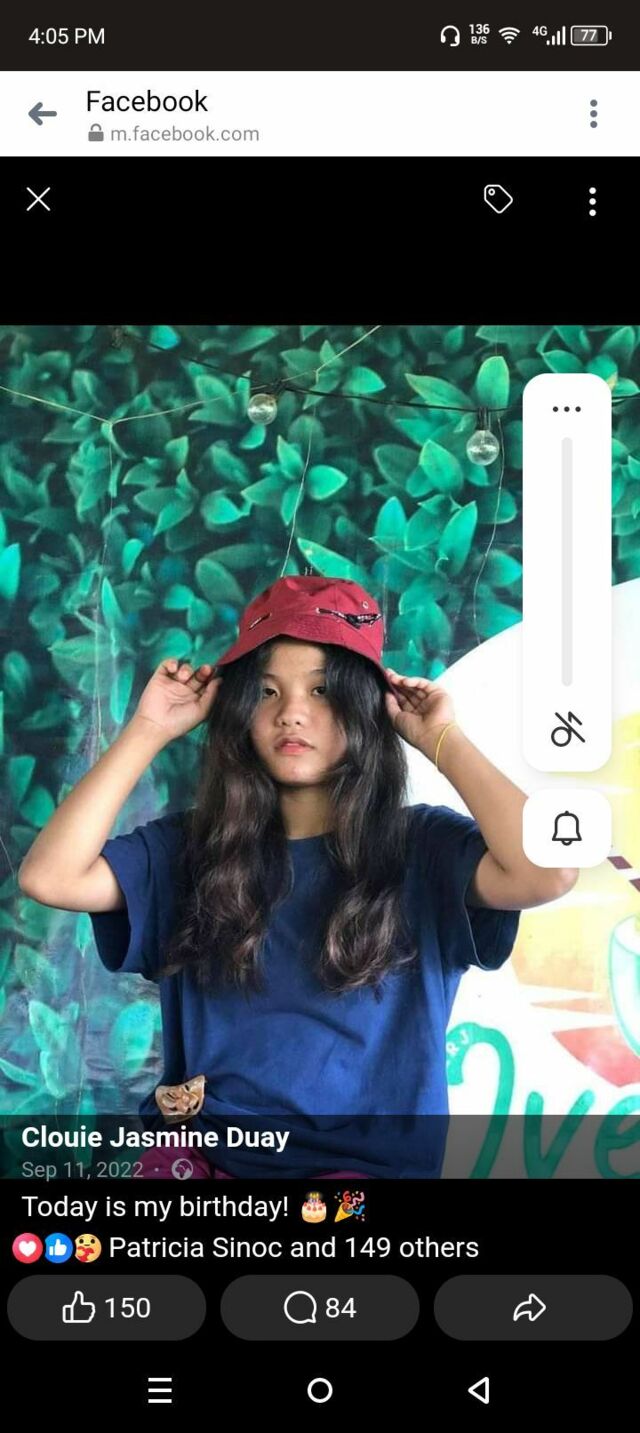Open the recent apps view

[160, 1390]
